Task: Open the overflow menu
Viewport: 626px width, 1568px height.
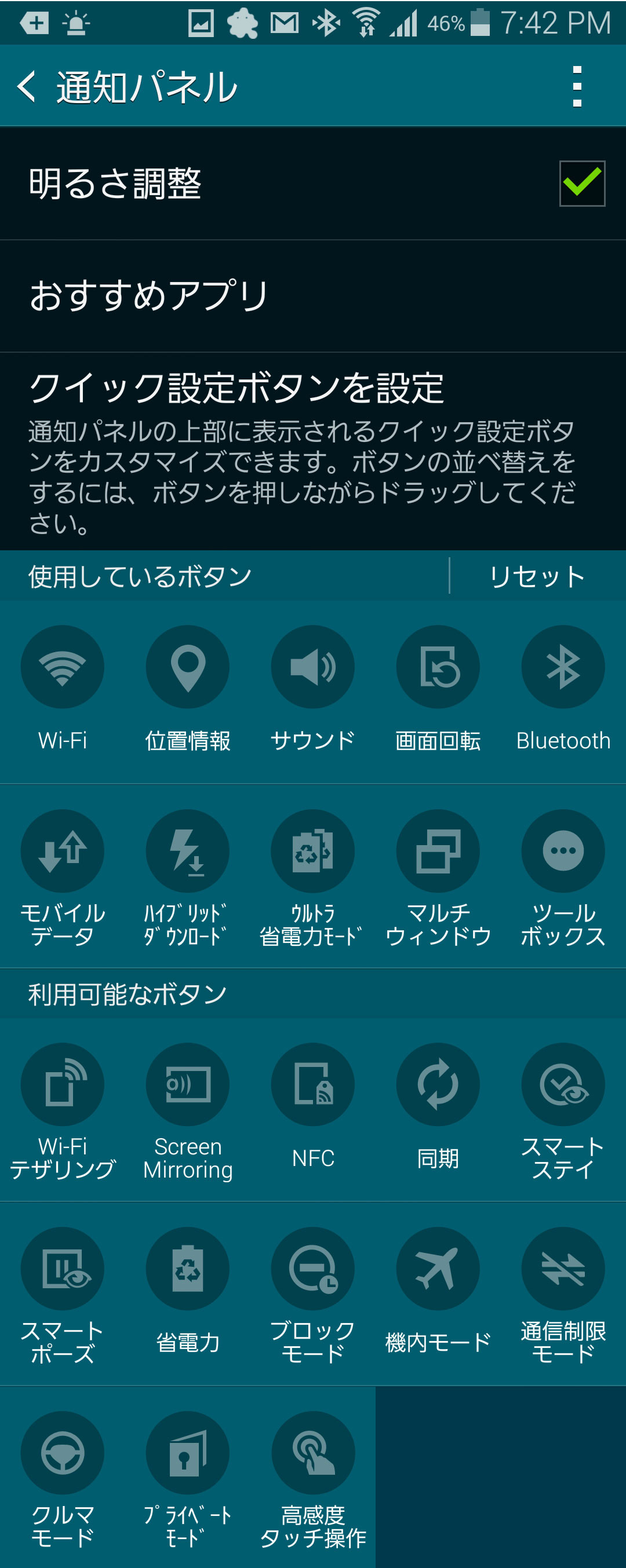Action: click(577, 86)
